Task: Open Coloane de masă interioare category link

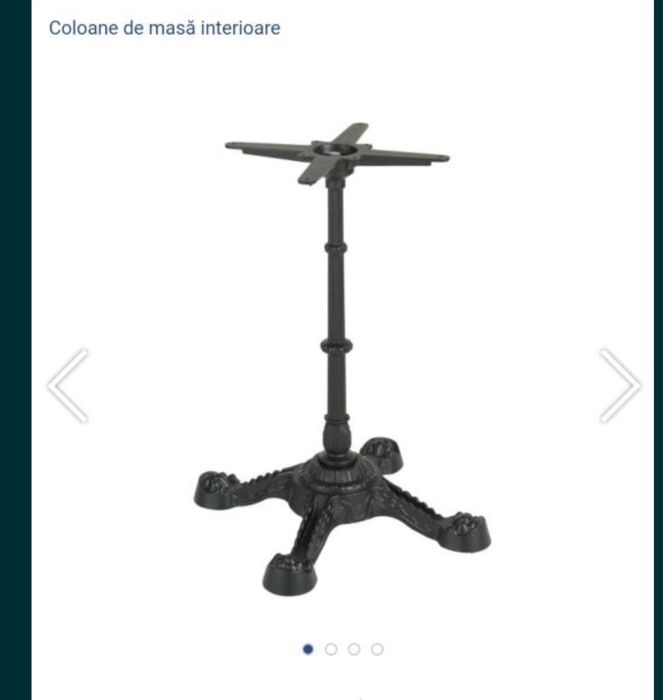Action: (x=164, y=28)
